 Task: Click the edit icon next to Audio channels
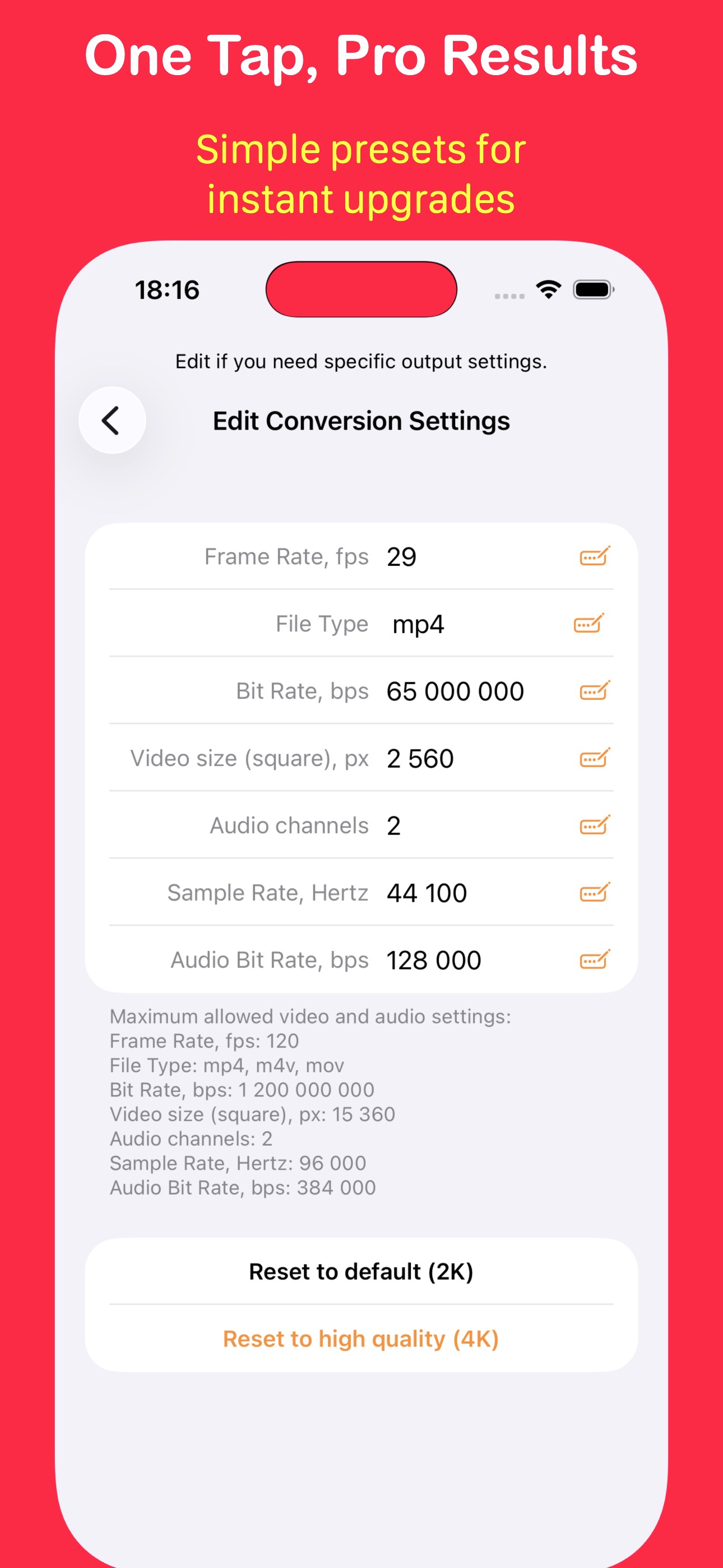tap(595, 825)
